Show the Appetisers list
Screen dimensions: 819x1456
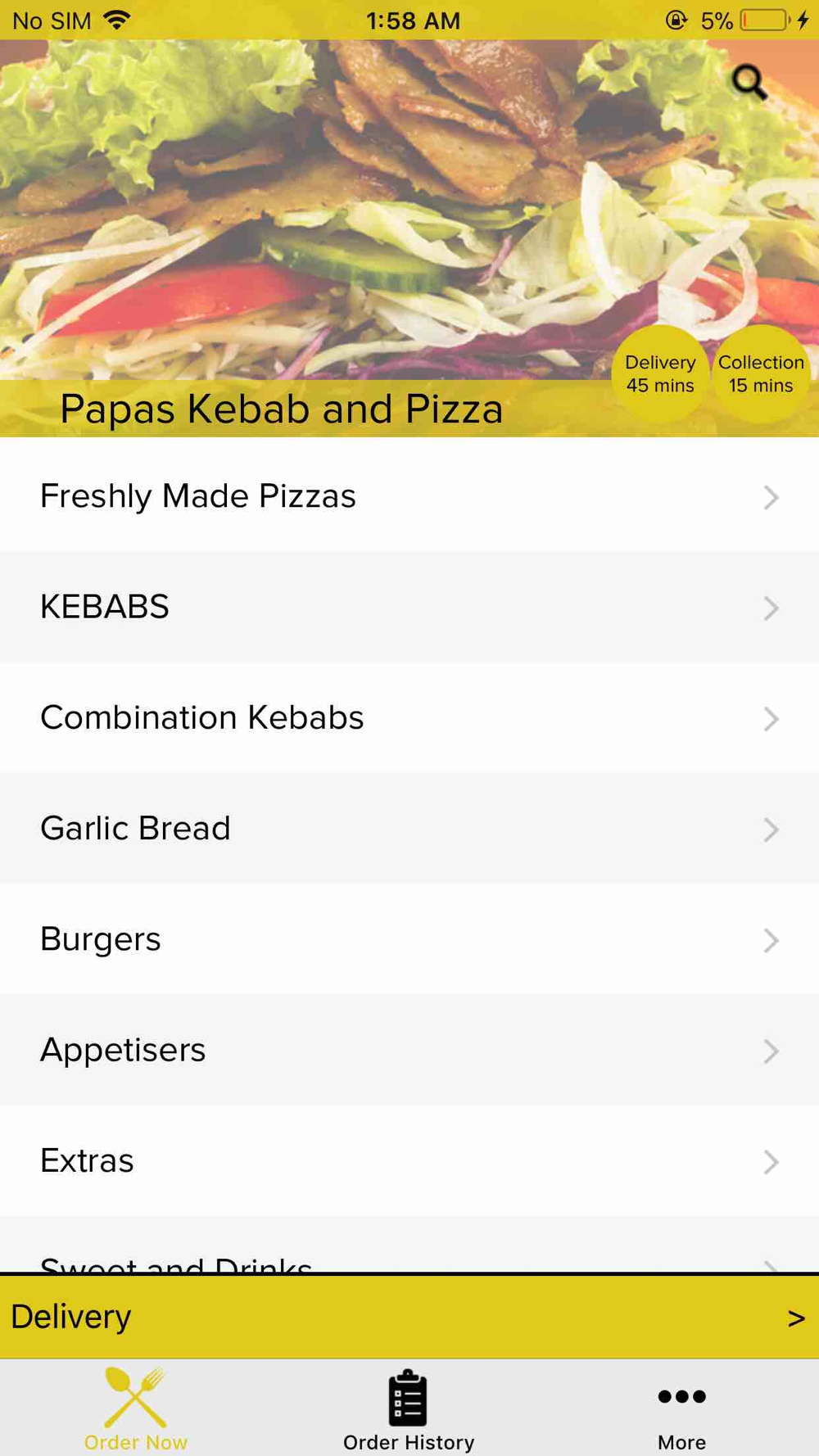[409, 1050]
